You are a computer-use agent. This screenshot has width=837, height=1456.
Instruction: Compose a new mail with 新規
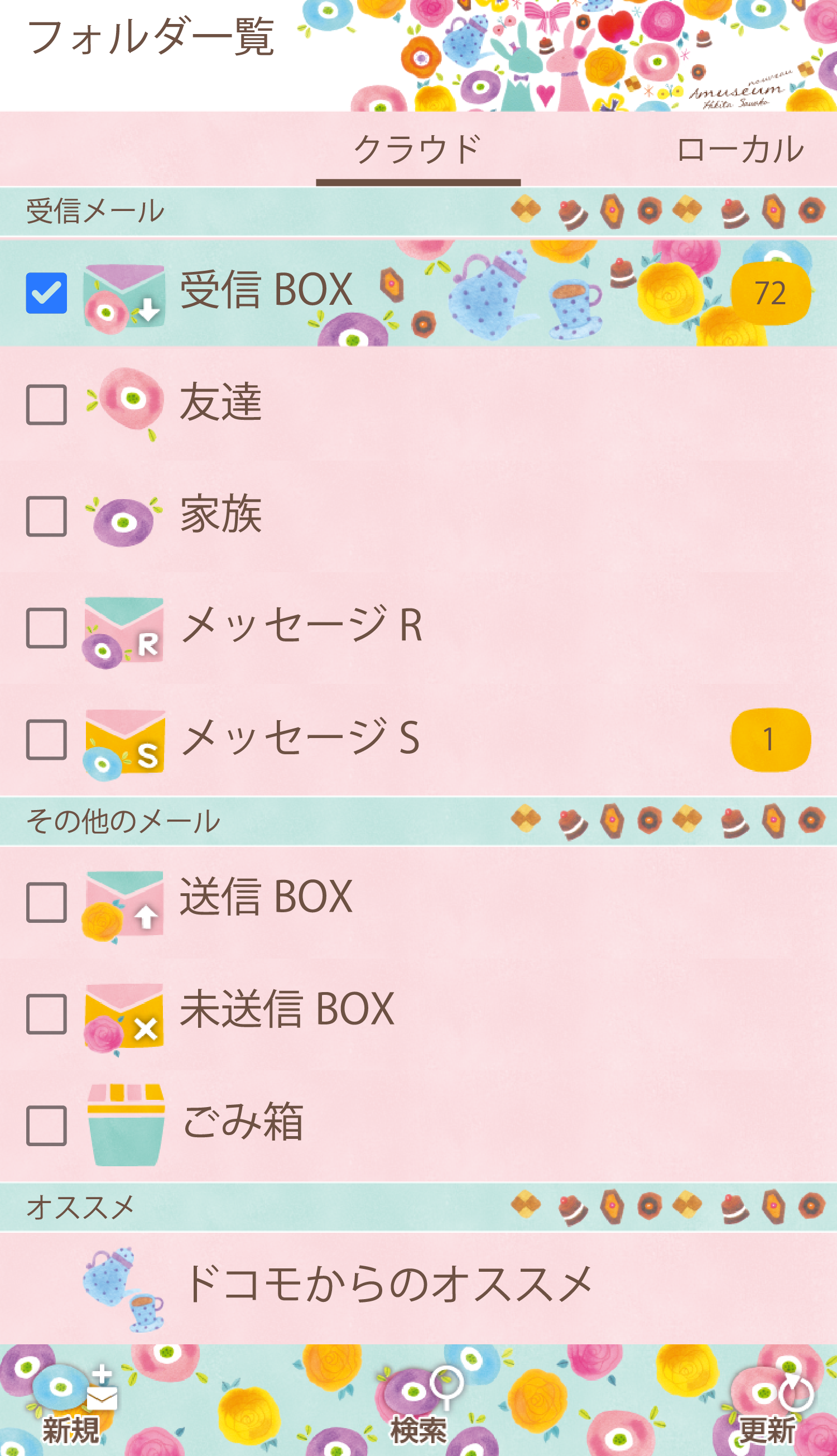pyautogui.click(x=72, y=1402)
